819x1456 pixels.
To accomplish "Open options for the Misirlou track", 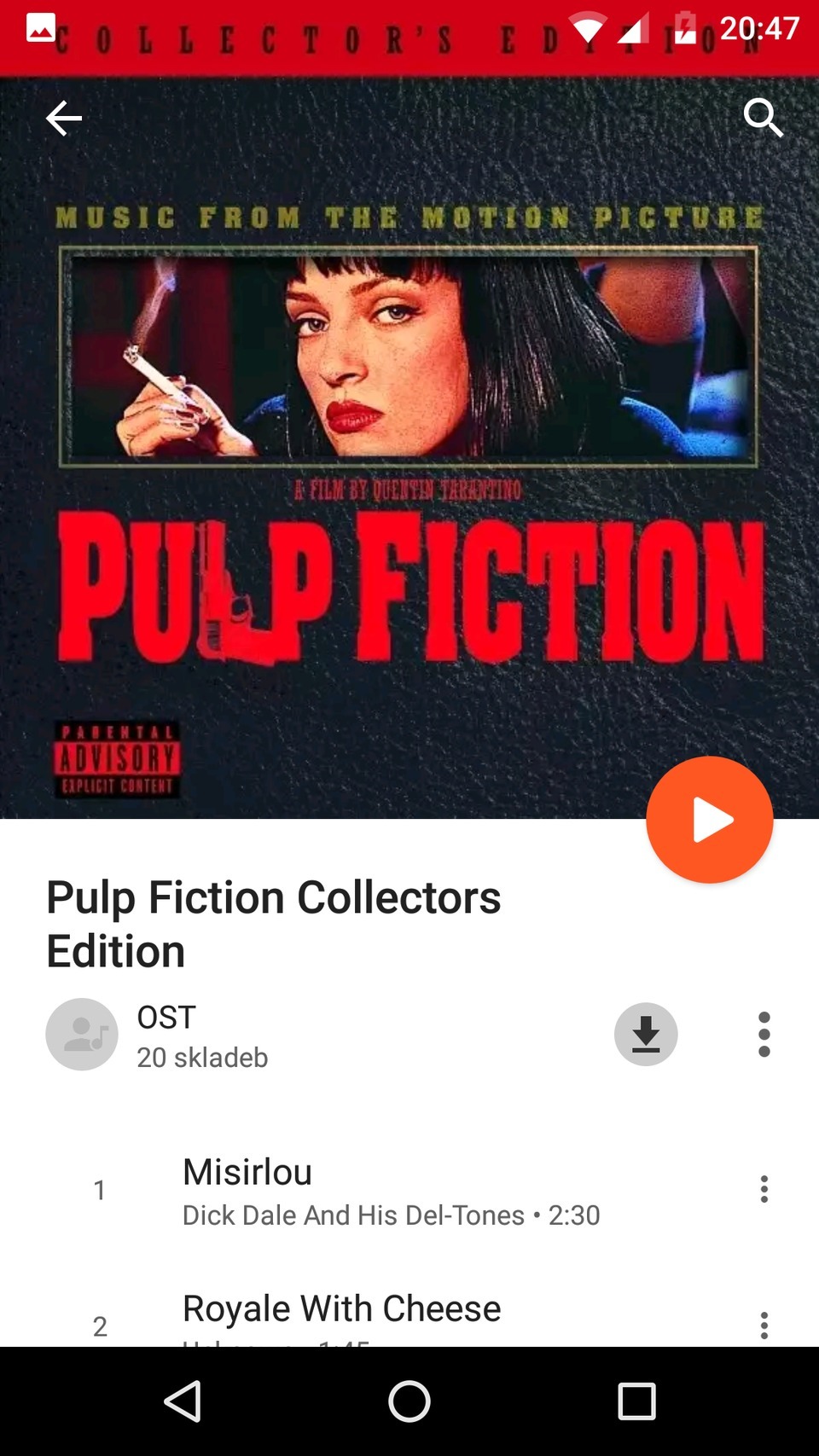I will (764, 1189).
